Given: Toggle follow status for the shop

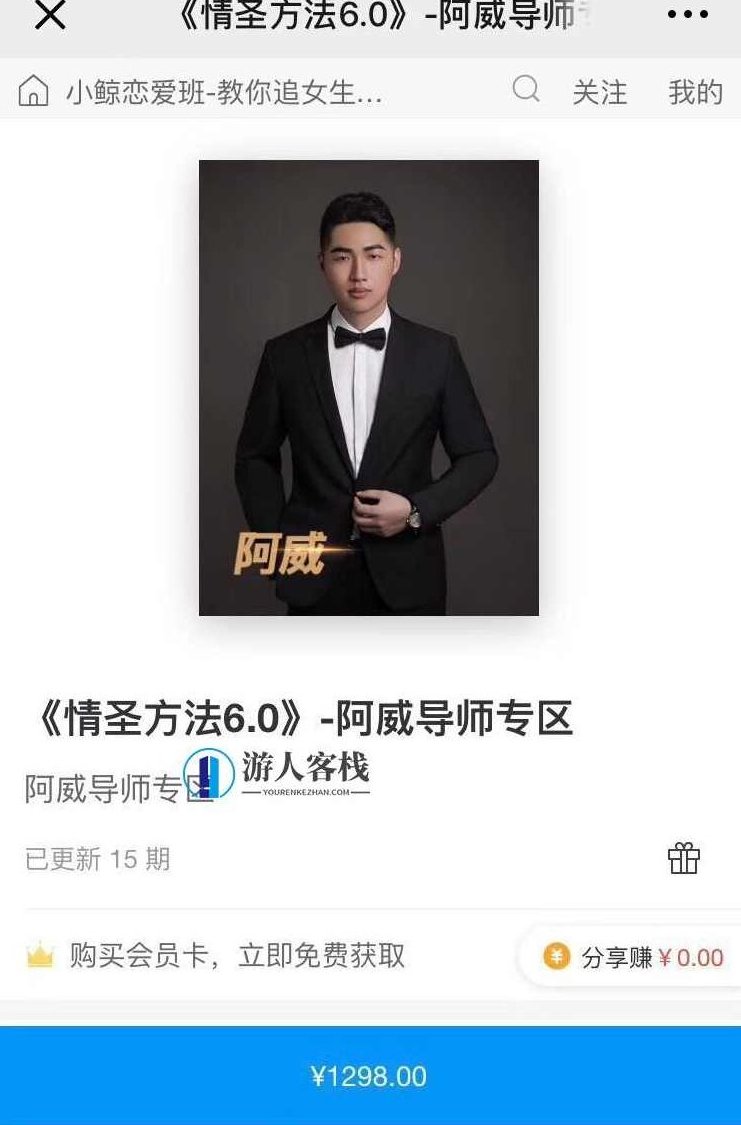Looking at the screenshot, I should click(599, 92).
